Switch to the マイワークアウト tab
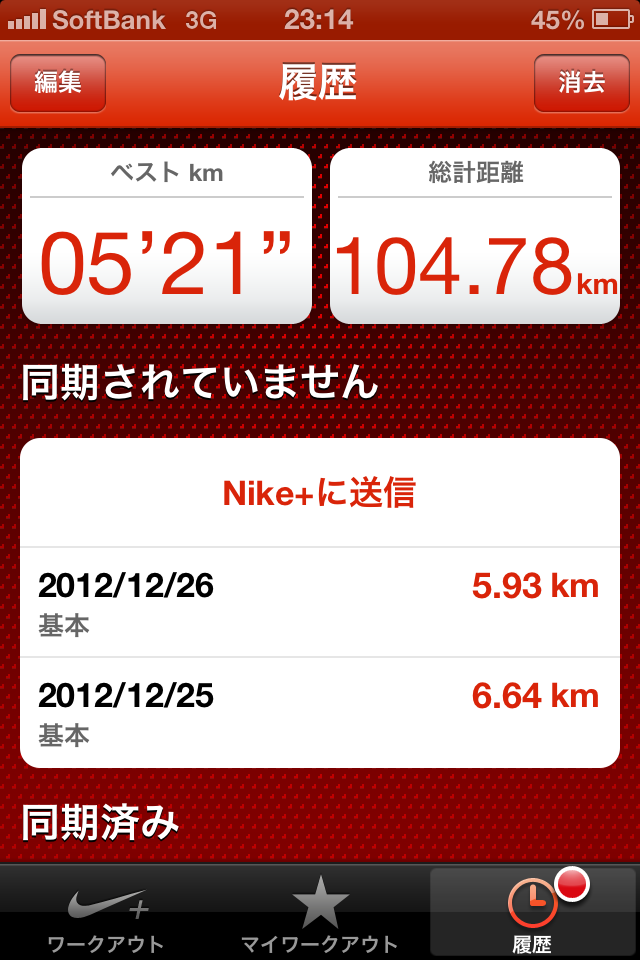This screenshot has height=960, width=640. click(x=320, y=915)
